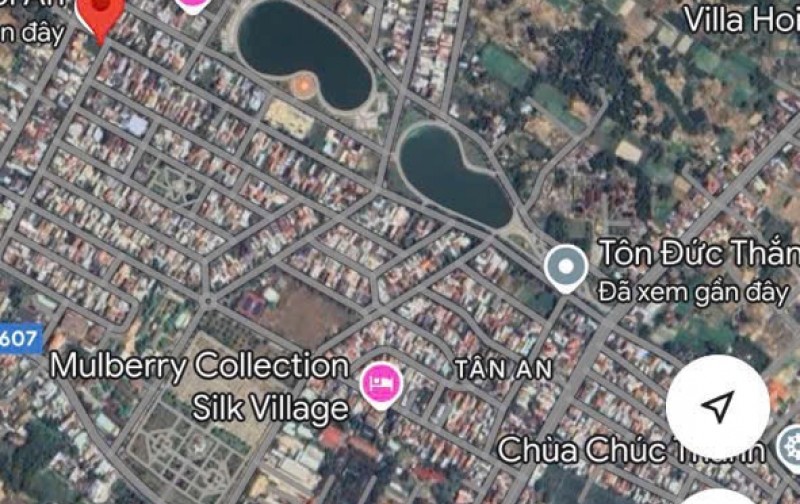Select the Tôn Đức Thắng place marker
Viewport: 800px width, 504px height.
566,268
